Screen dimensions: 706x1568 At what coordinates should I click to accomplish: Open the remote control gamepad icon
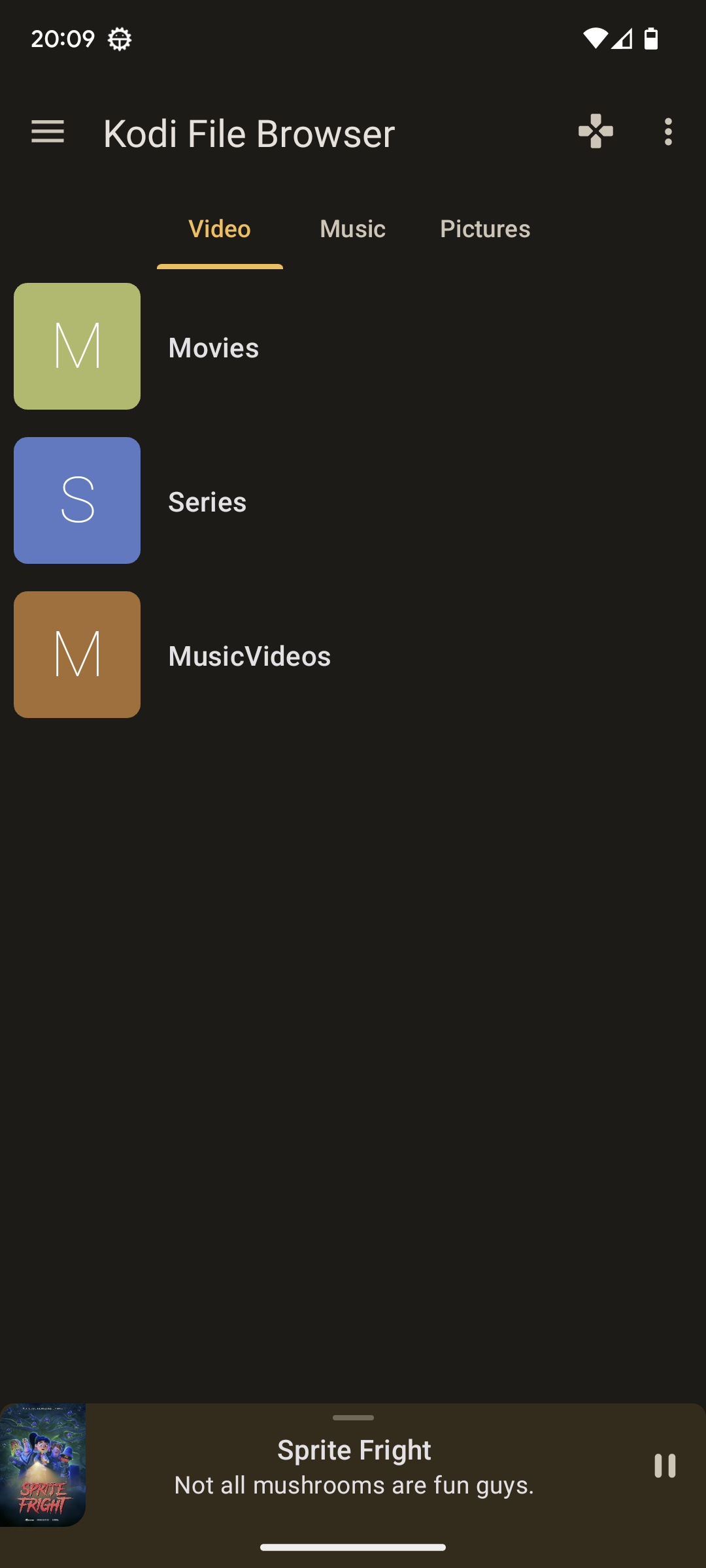(x=596, y=132)
